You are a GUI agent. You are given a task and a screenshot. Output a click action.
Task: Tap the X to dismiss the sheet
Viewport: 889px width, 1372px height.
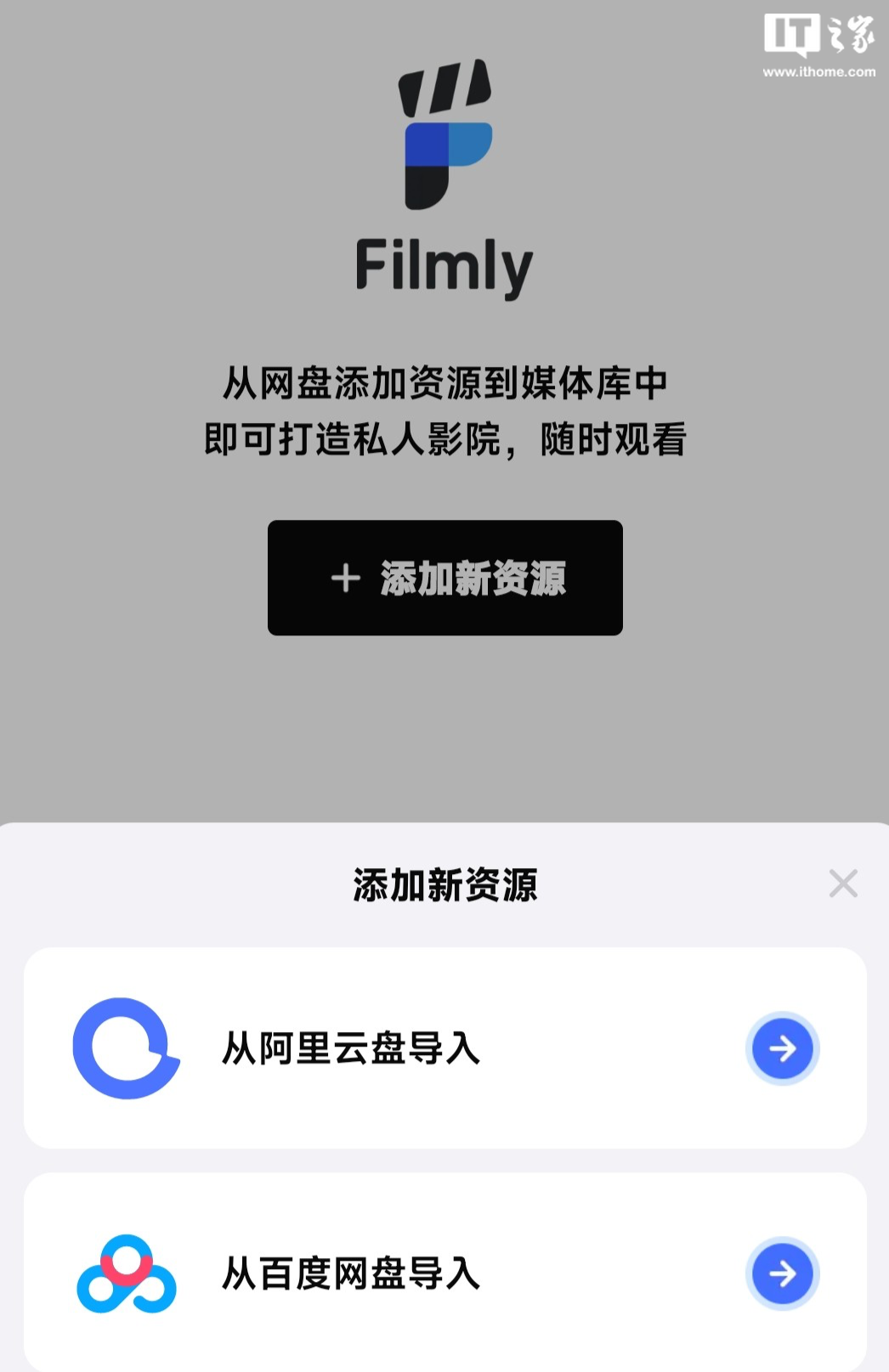coord(843,884)
